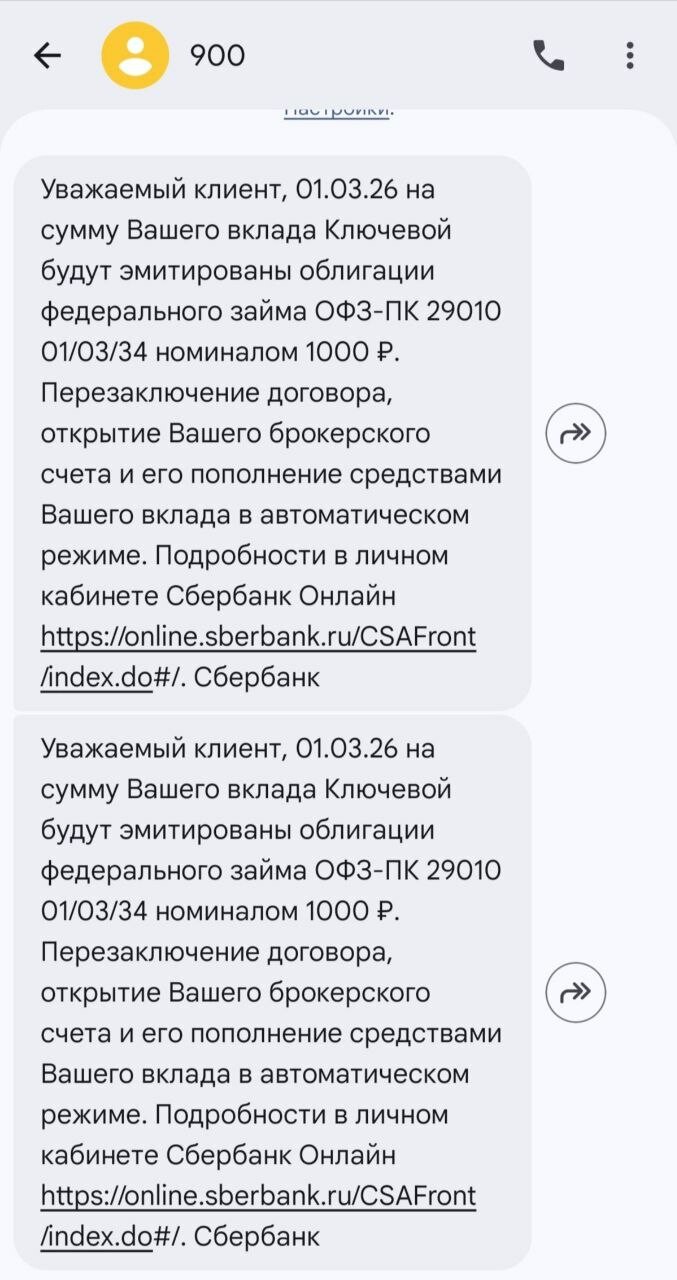The height and width of the screenshot is (1280, 677).
Task: Open the overflow menu
Action: pos(630,55)
